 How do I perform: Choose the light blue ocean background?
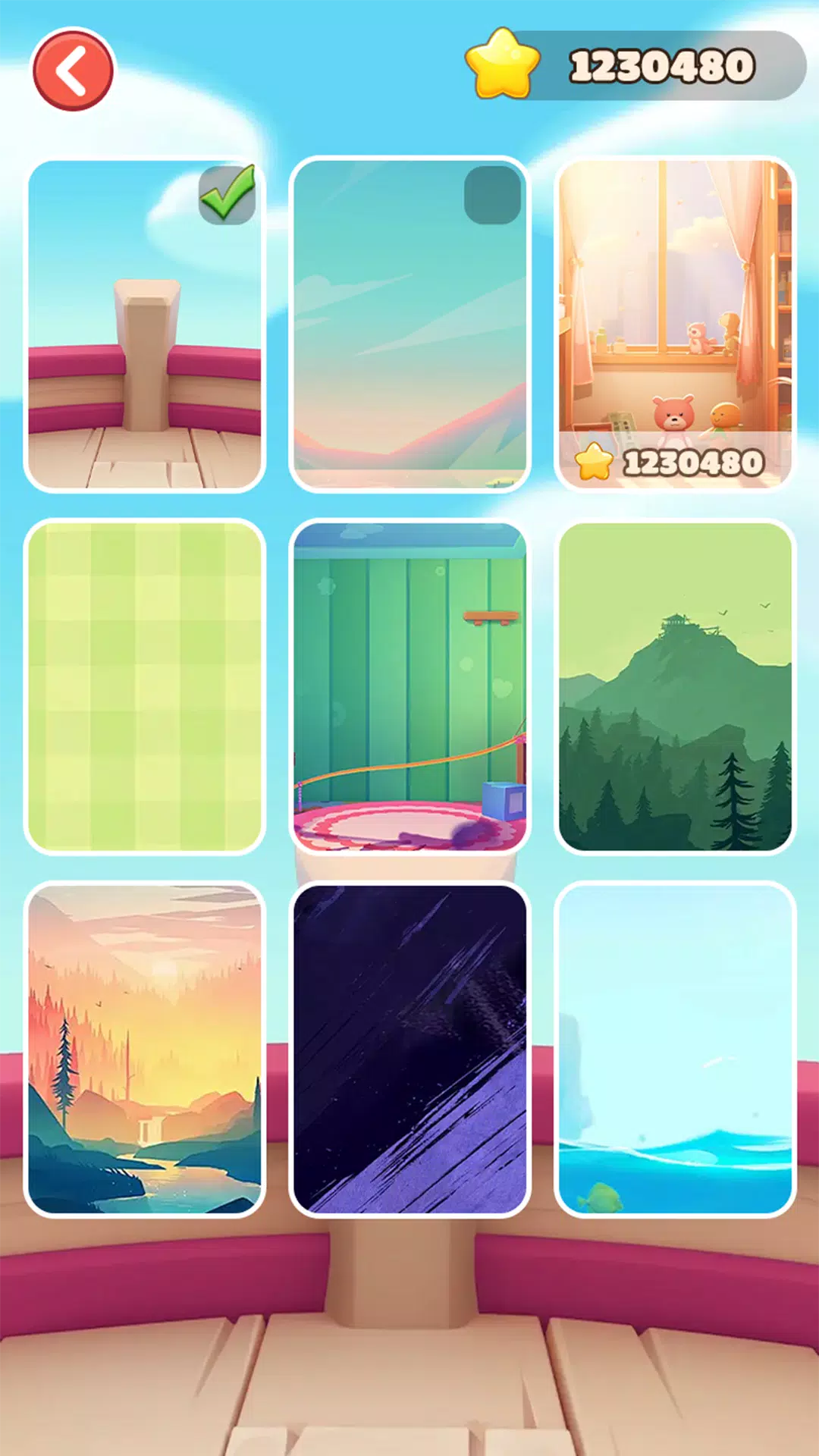click(x=675, y=1049)
